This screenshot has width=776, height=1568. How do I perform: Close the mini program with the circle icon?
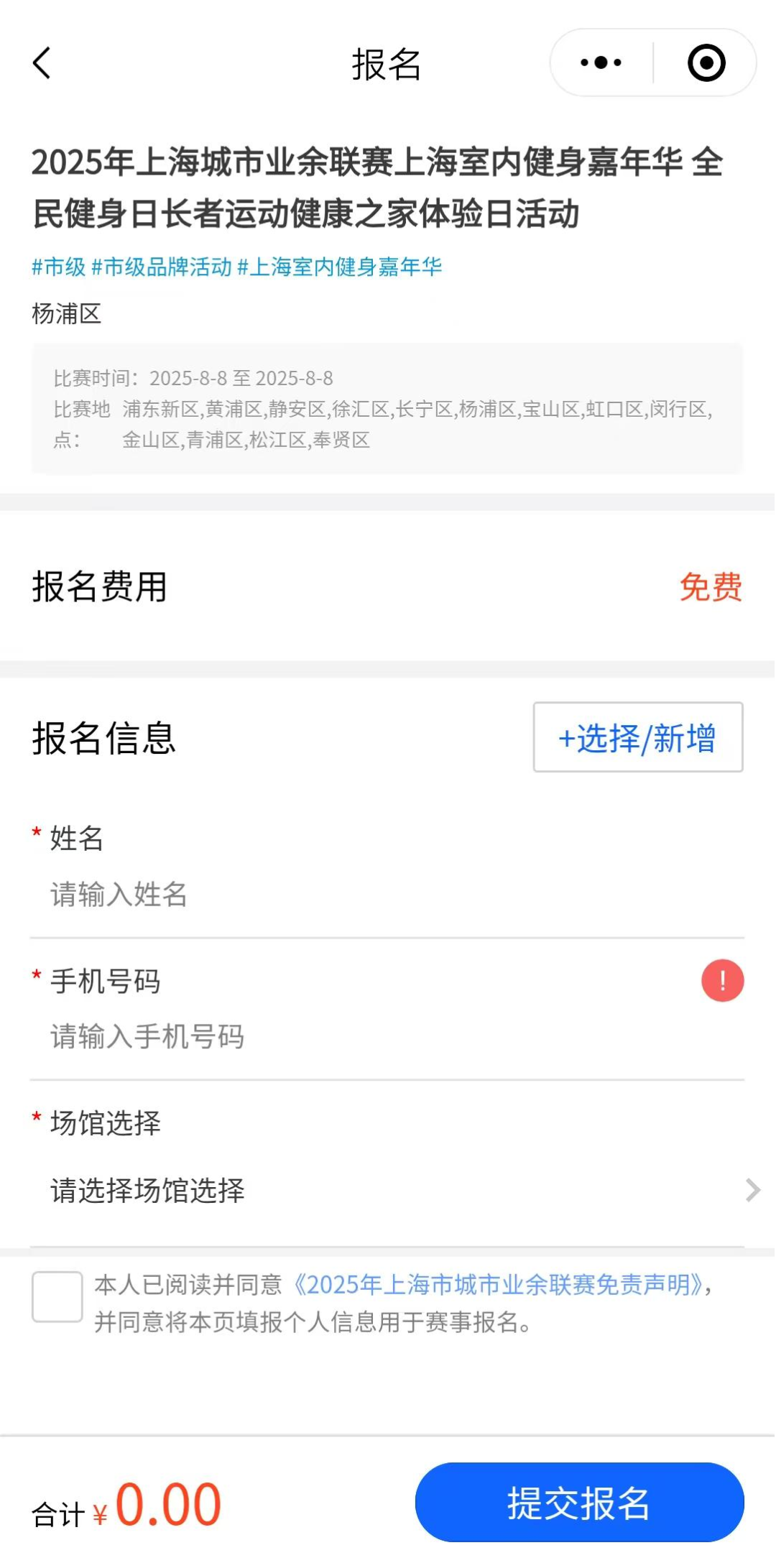coord(706,63)
